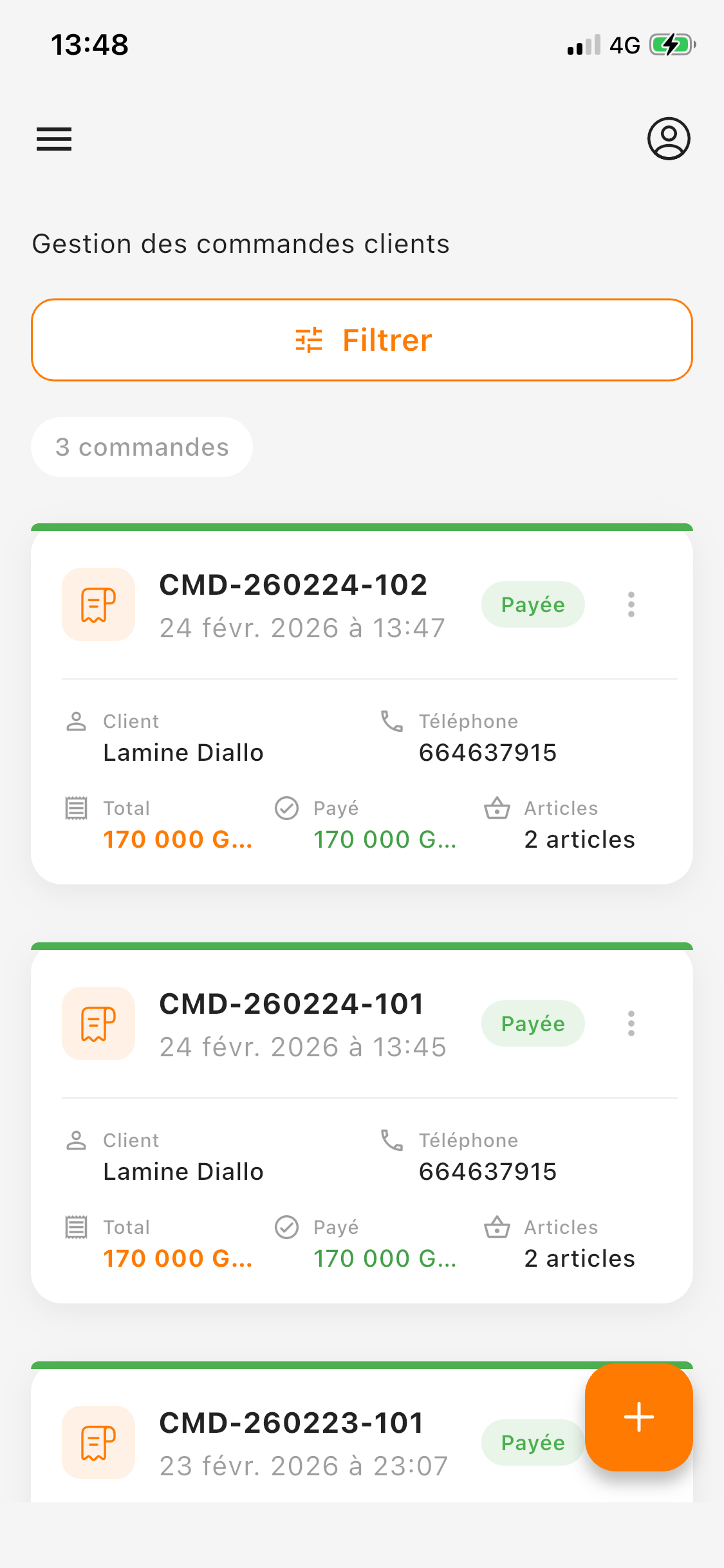Toggle the Payée badge on CMD-260223-101
Image resolution: width=724 pixels, height=1568 pixels.
532,1442
